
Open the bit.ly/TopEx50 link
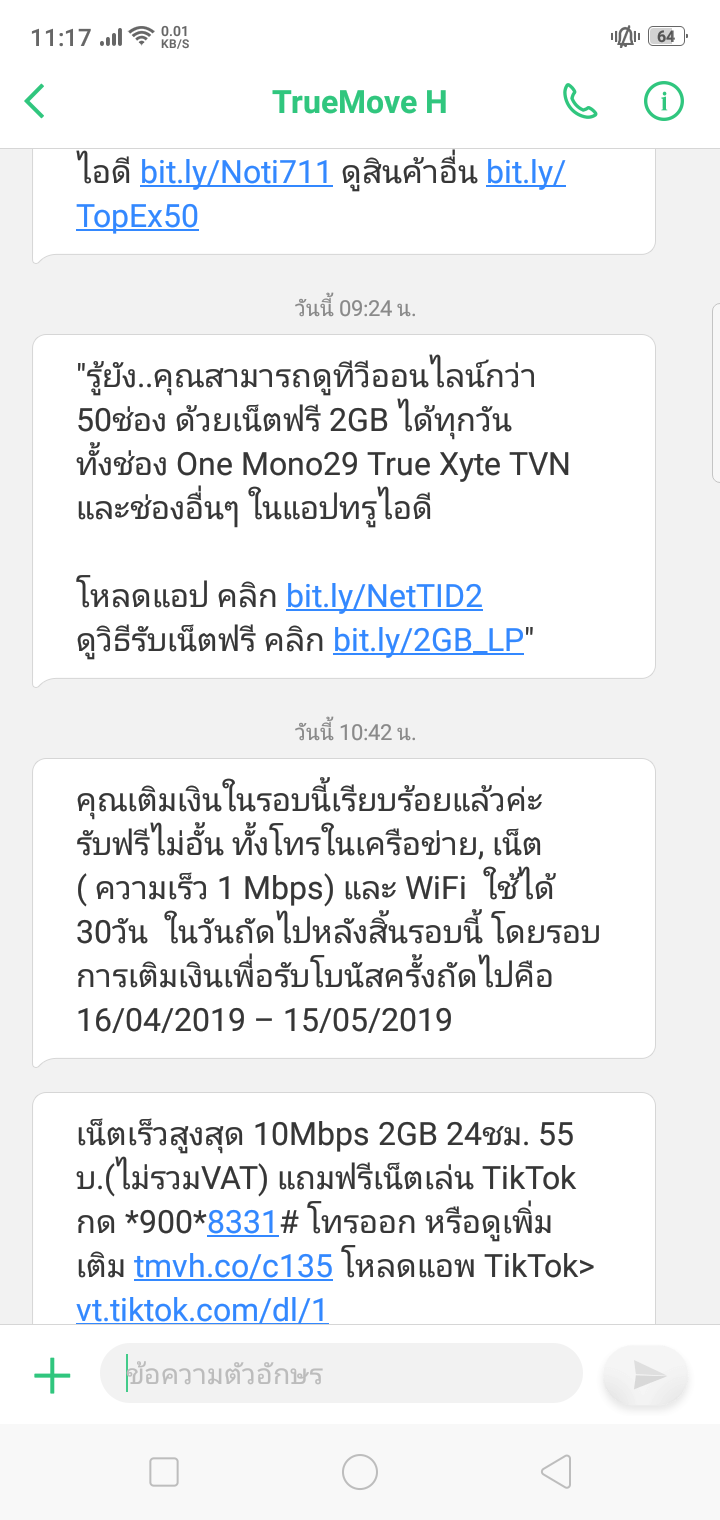coord(320,195)
